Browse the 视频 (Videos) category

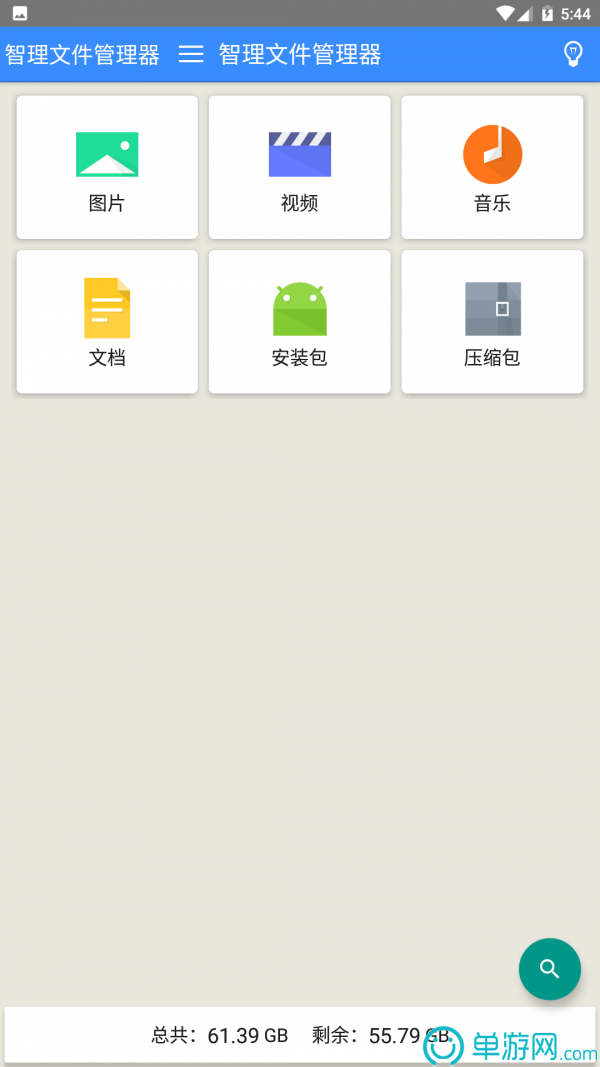[299, 168]
